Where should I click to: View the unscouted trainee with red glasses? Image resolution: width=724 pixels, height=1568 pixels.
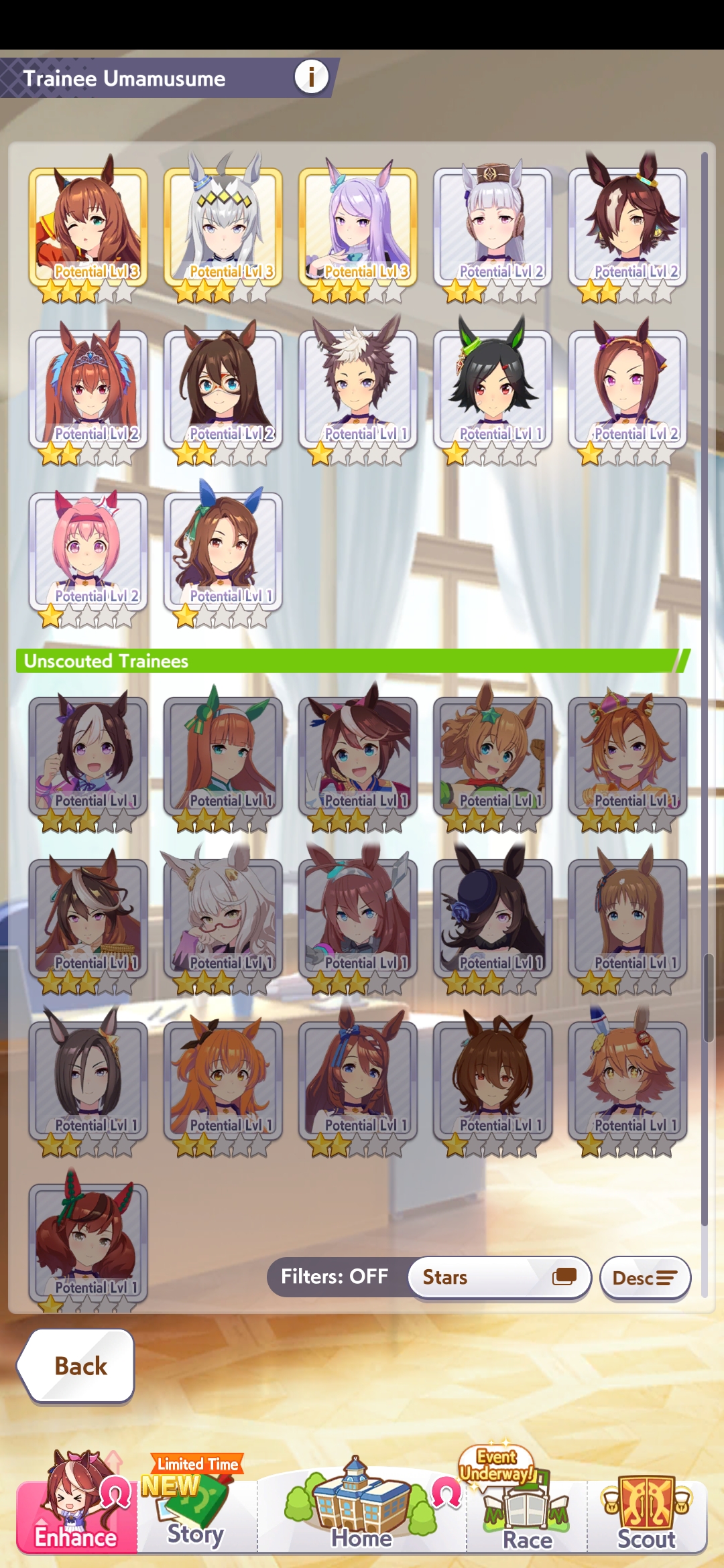223,919
